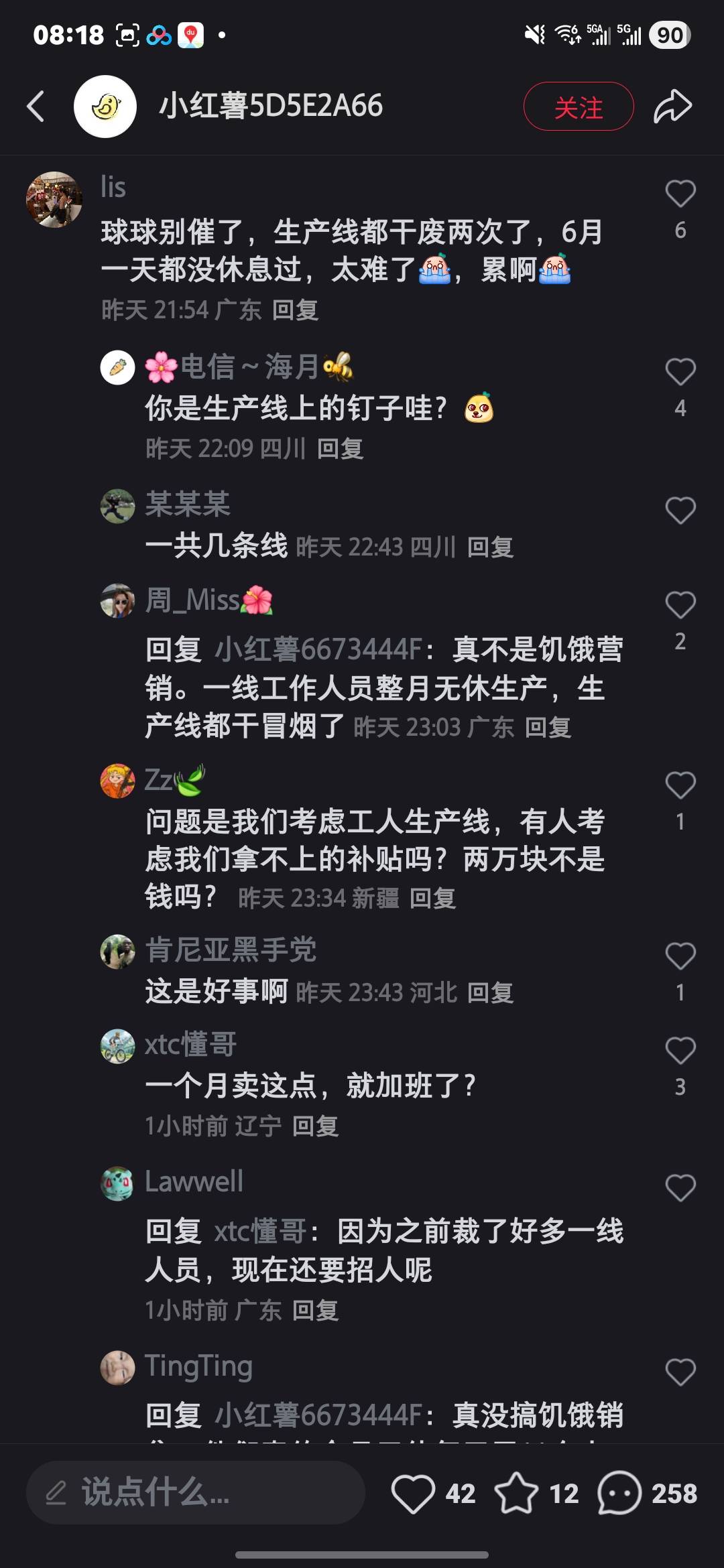Open the 说点什么 comment box
The width and height of the screenshot is (724, 1568).
(x=194, y=1492)
